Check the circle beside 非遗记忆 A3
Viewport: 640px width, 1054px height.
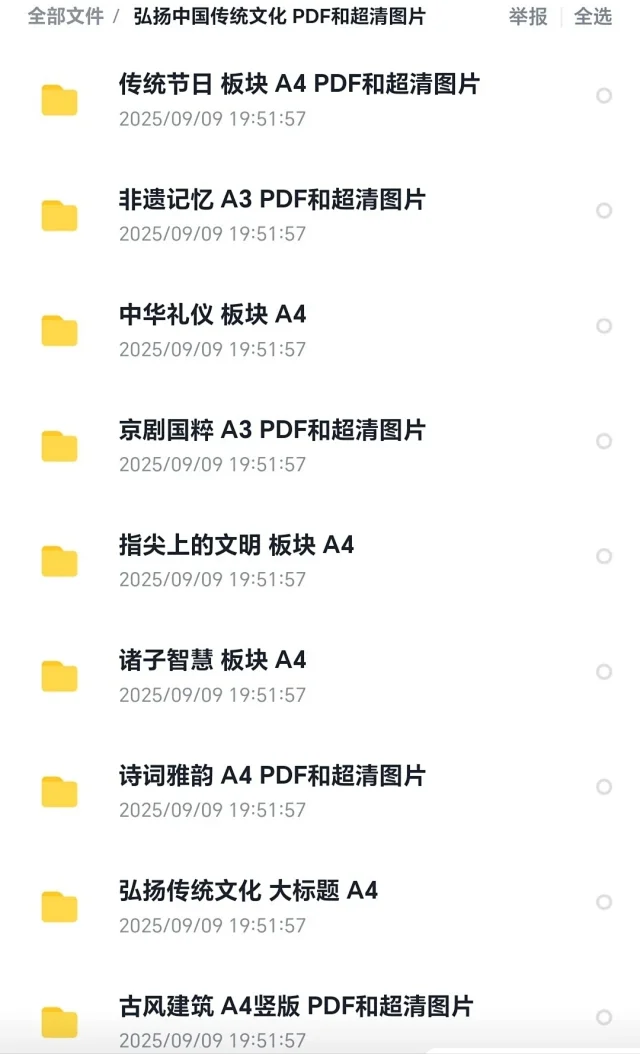point(604,211)
